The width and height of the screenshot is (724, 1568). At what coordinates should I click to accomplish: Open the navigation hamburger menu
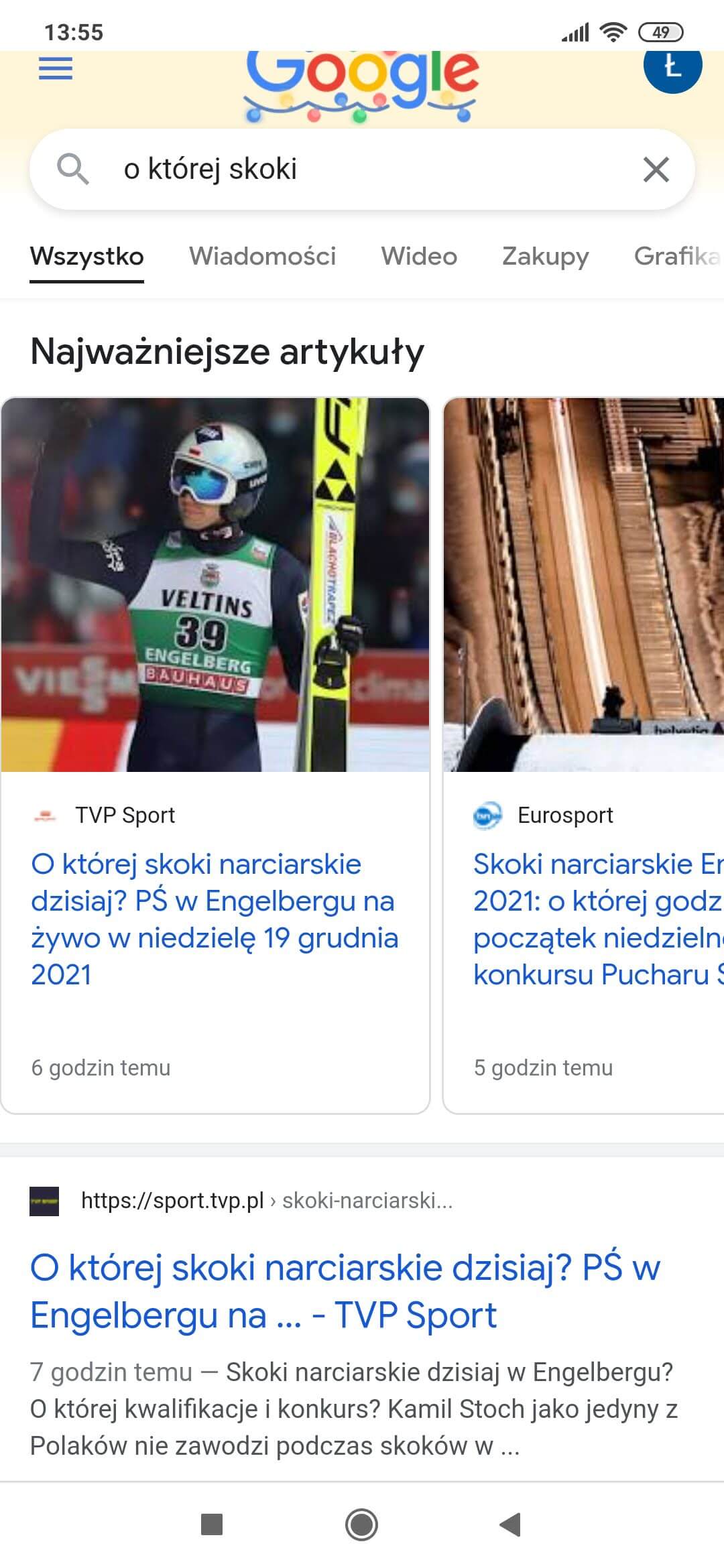(56, 68)
